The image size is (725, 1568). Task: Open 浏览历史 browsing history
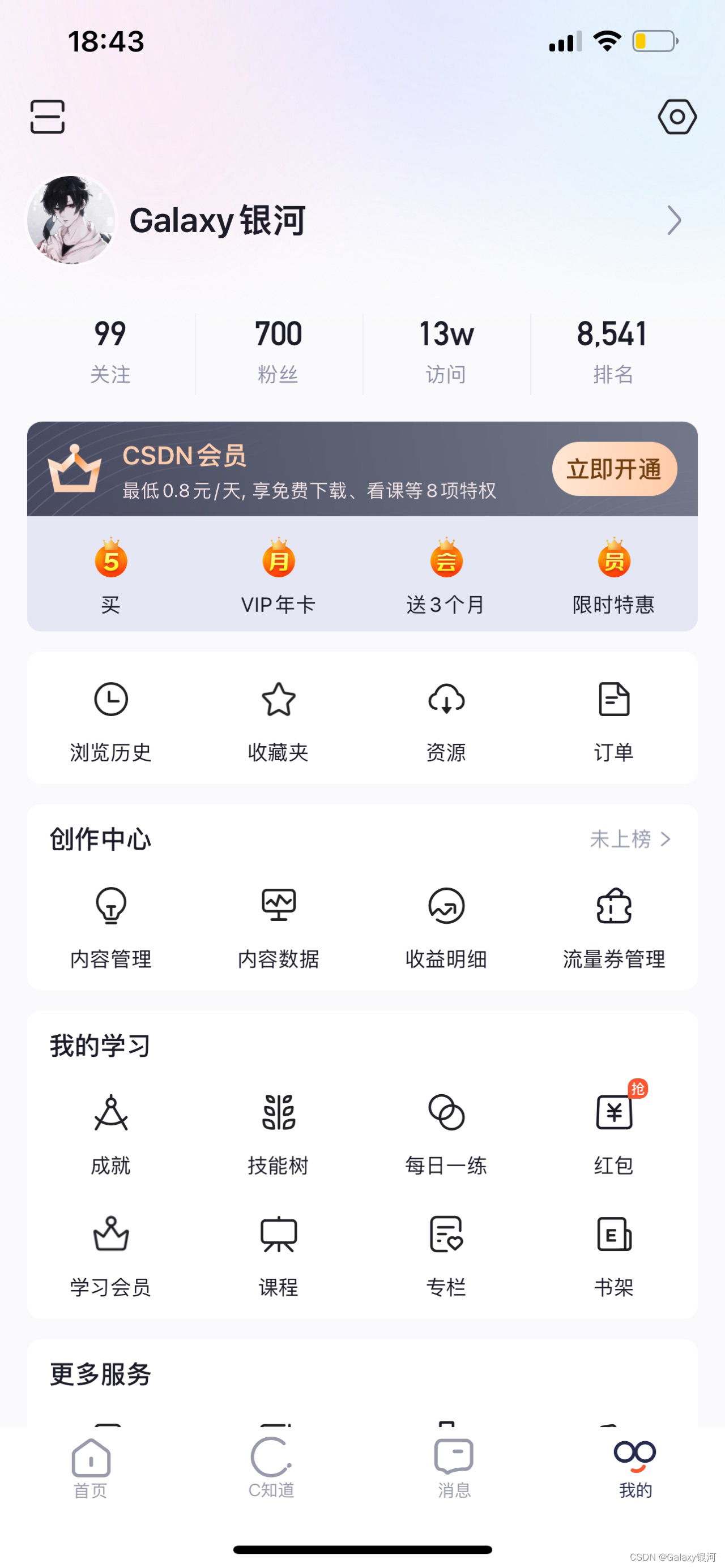point(111,721)
